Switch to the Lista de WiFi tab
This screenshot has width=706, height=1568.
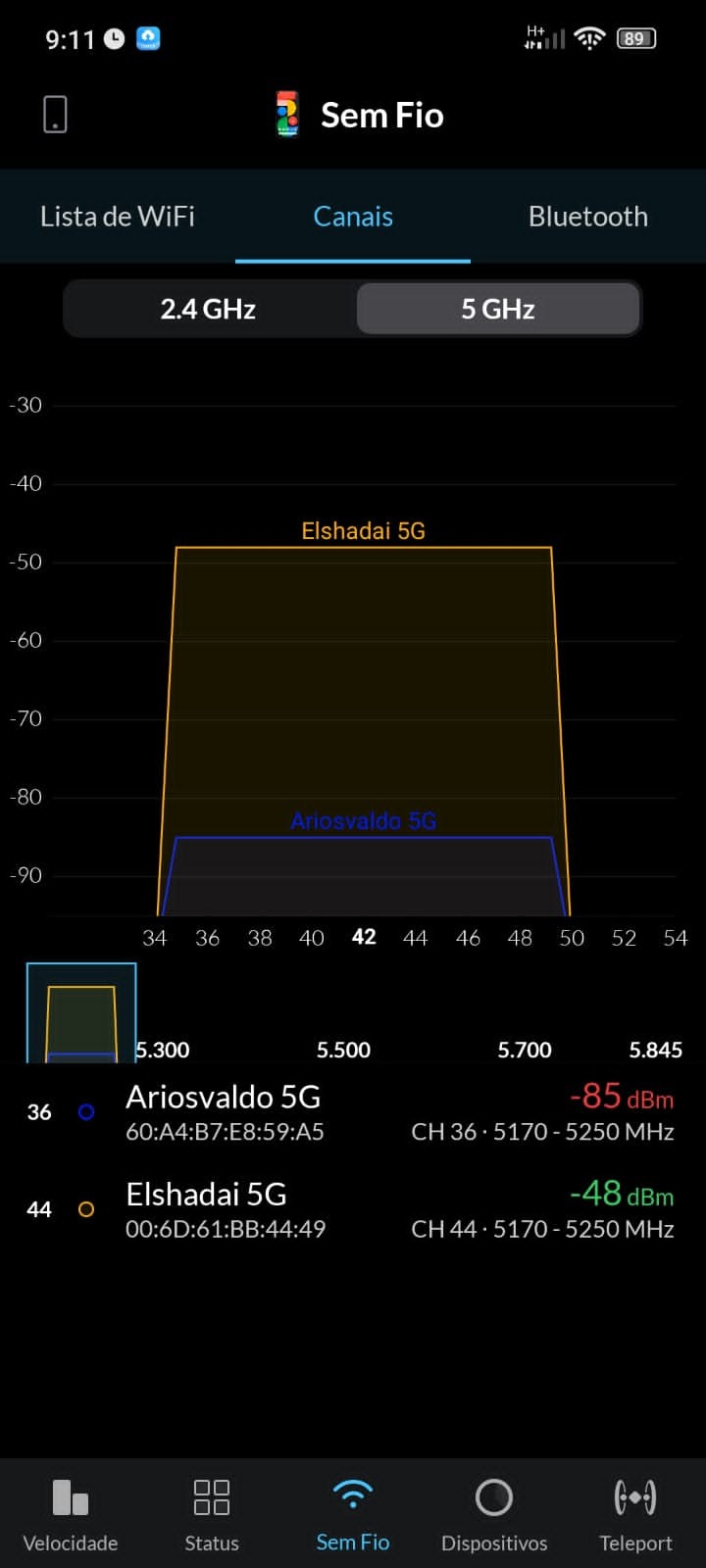pyautogui.click(x=118, y=217)
